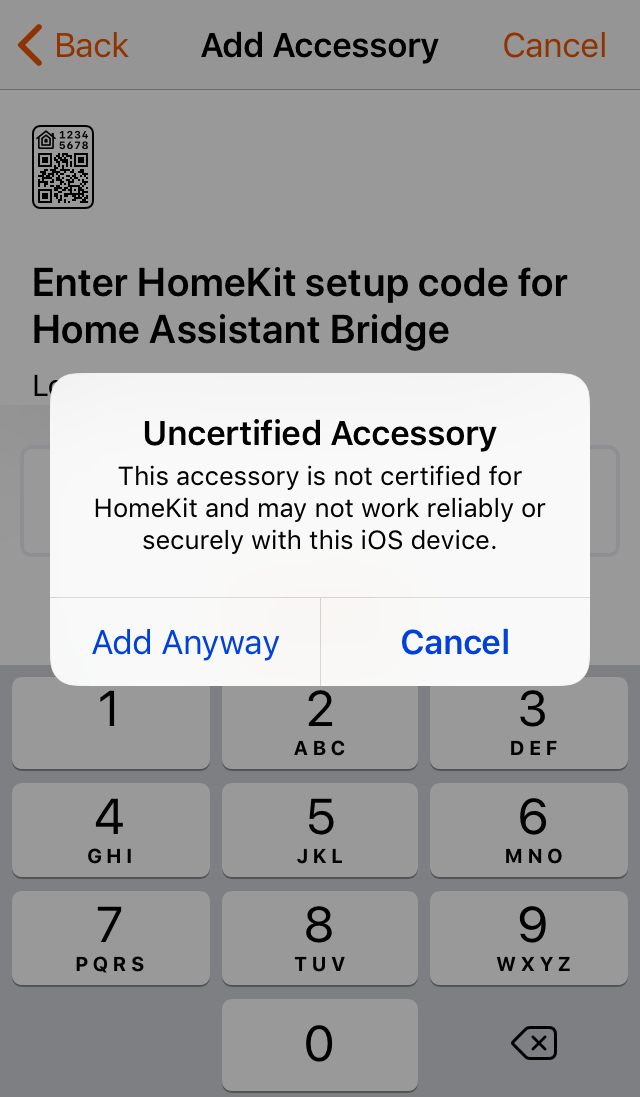640x1097 pixels.
Task: Tap the 9 key on the keypad
Action: pos(532,937)
